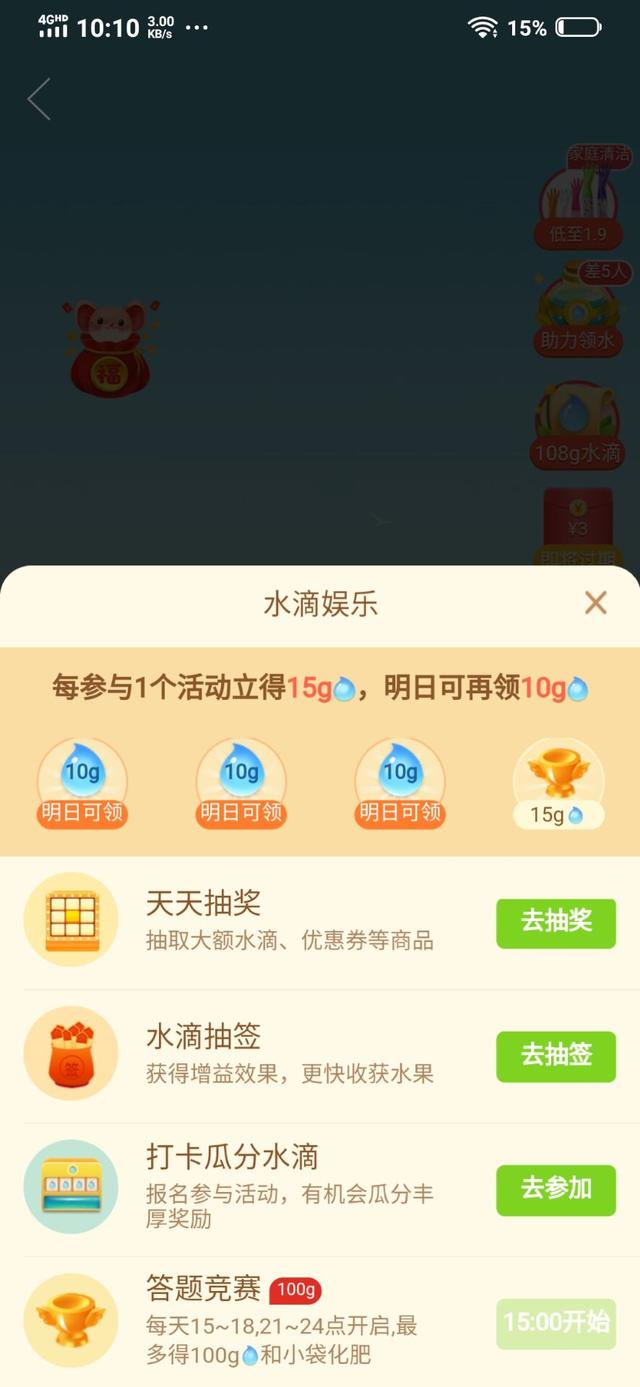Open the 打卡瓜分水滴 row
This screenshot has width=640, height=1387.
click(289, 1188)
